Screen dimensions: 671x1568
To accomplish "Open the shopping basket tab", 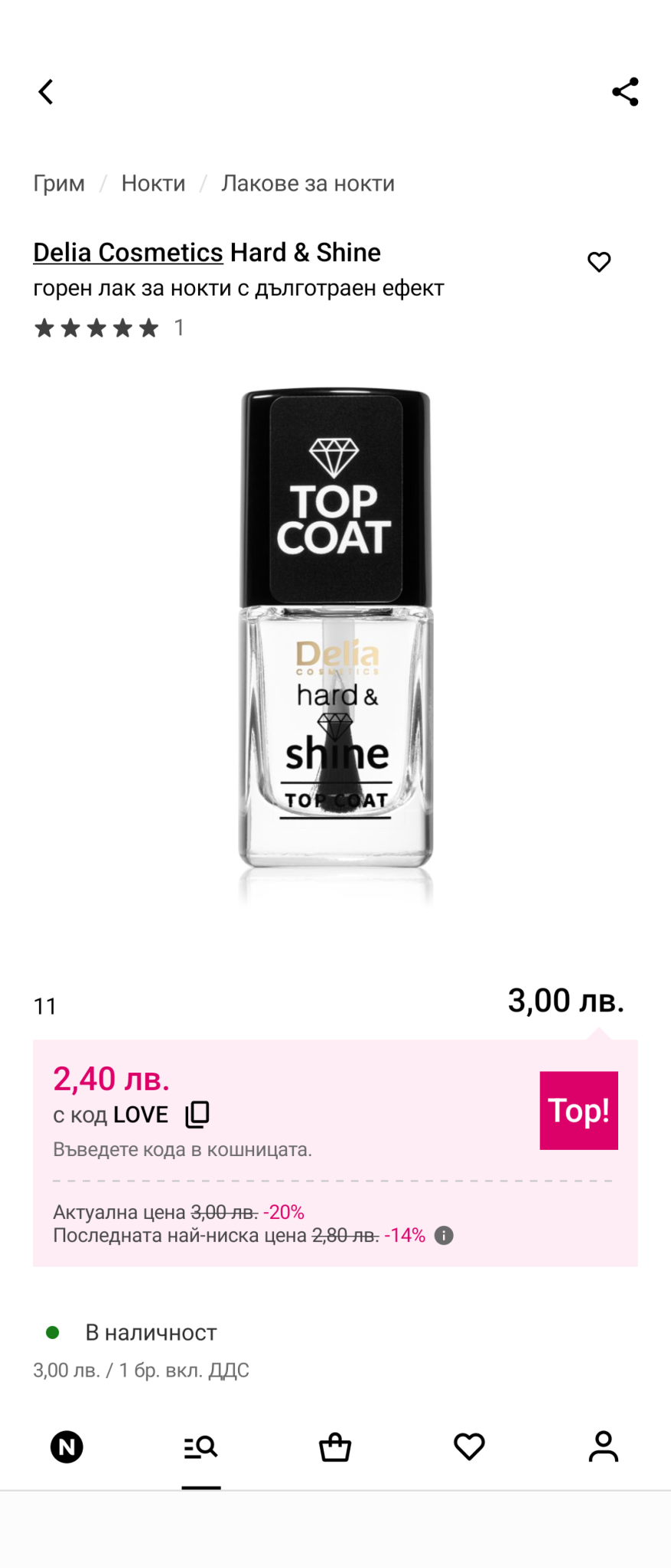I will tap(335, 1447).
